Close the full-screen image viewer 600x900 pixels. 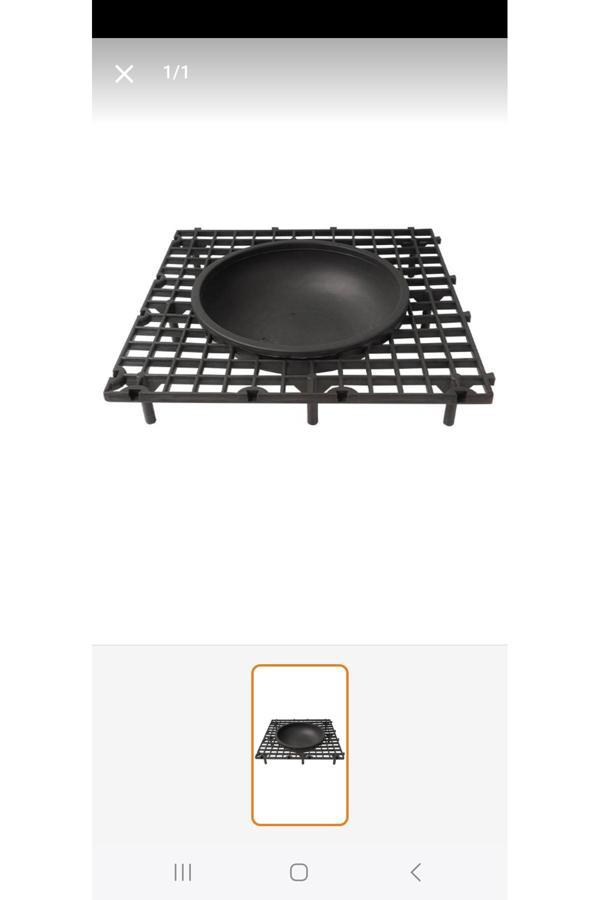[124, 74]
